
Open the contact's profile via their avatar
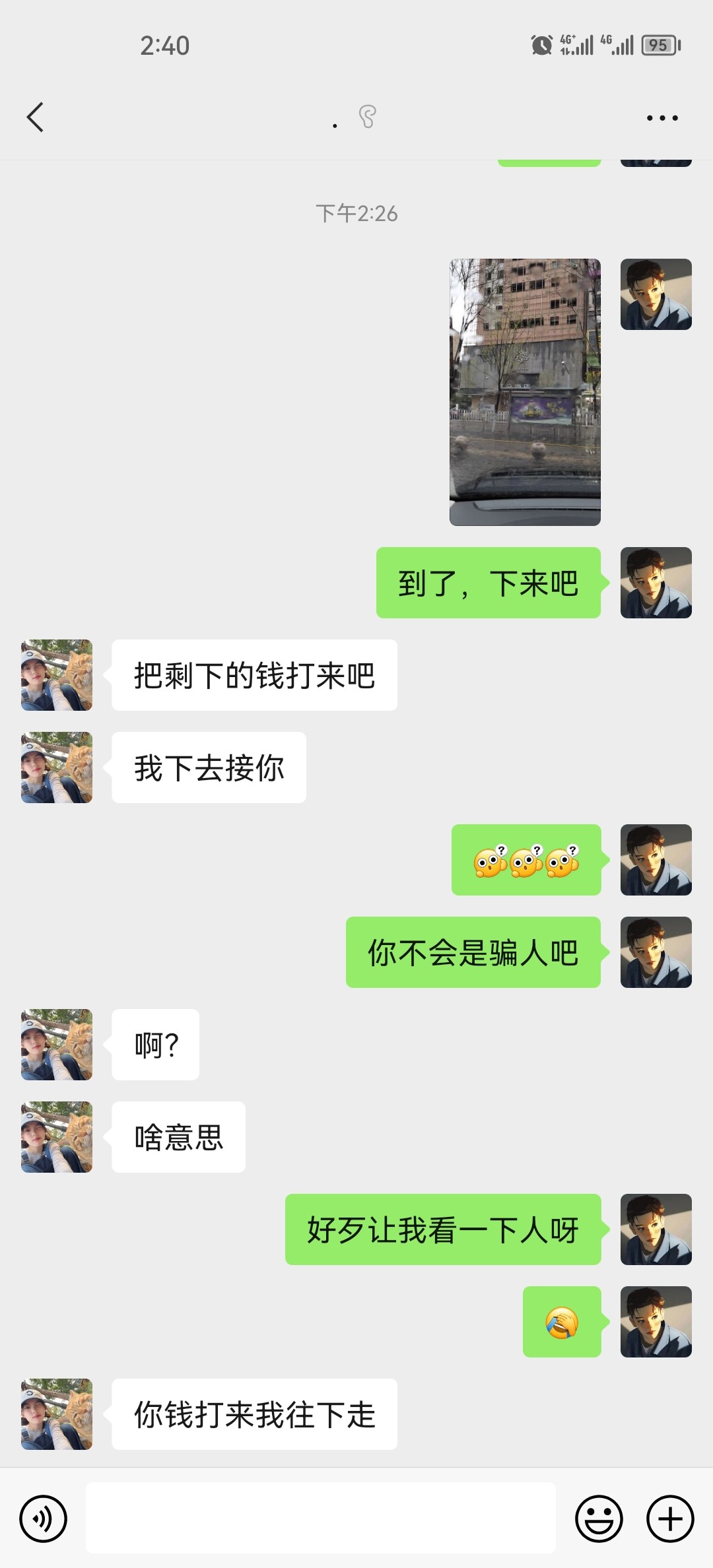coord(55,674)
